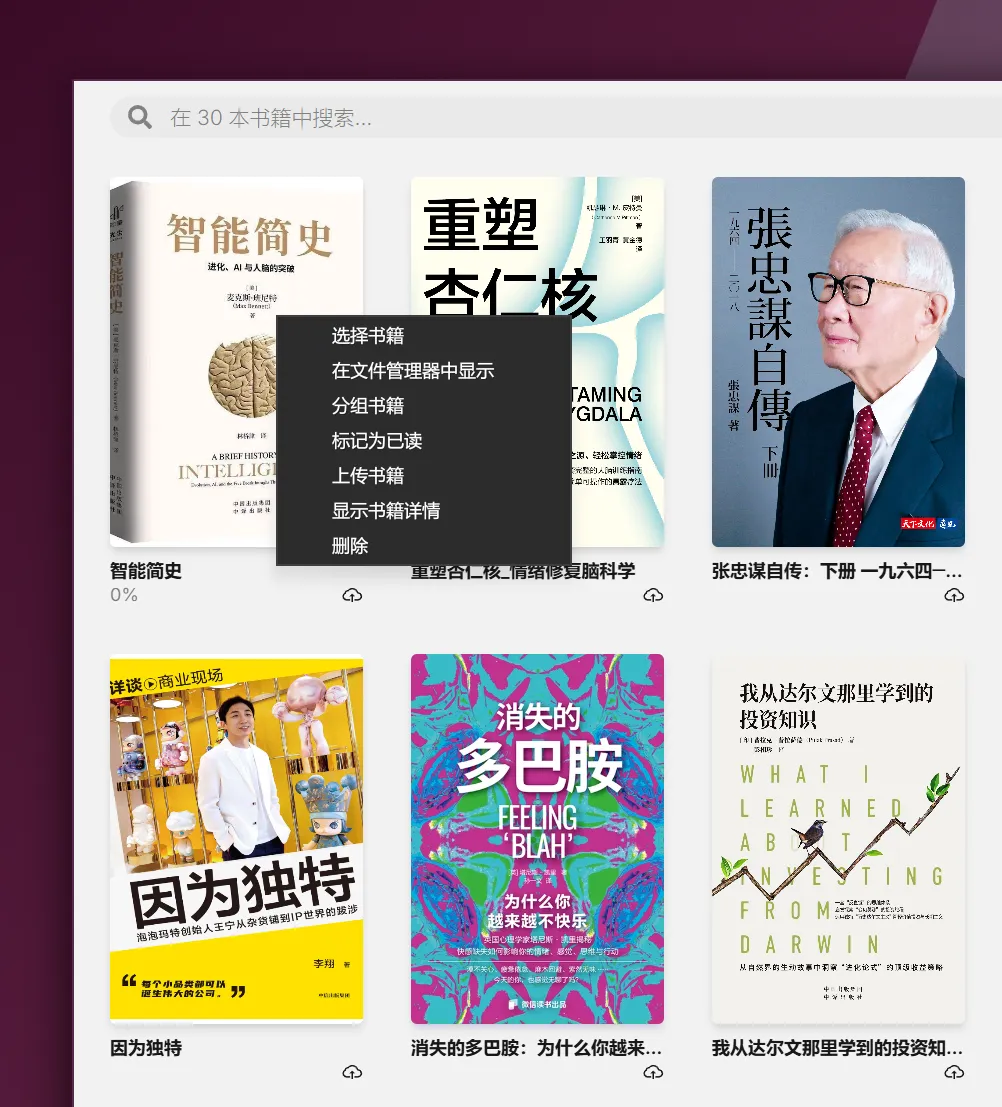Tap cloud icon under 我从达尔文那里学到的投资知识
1002x1107 pixels.
coord(954,1073)
